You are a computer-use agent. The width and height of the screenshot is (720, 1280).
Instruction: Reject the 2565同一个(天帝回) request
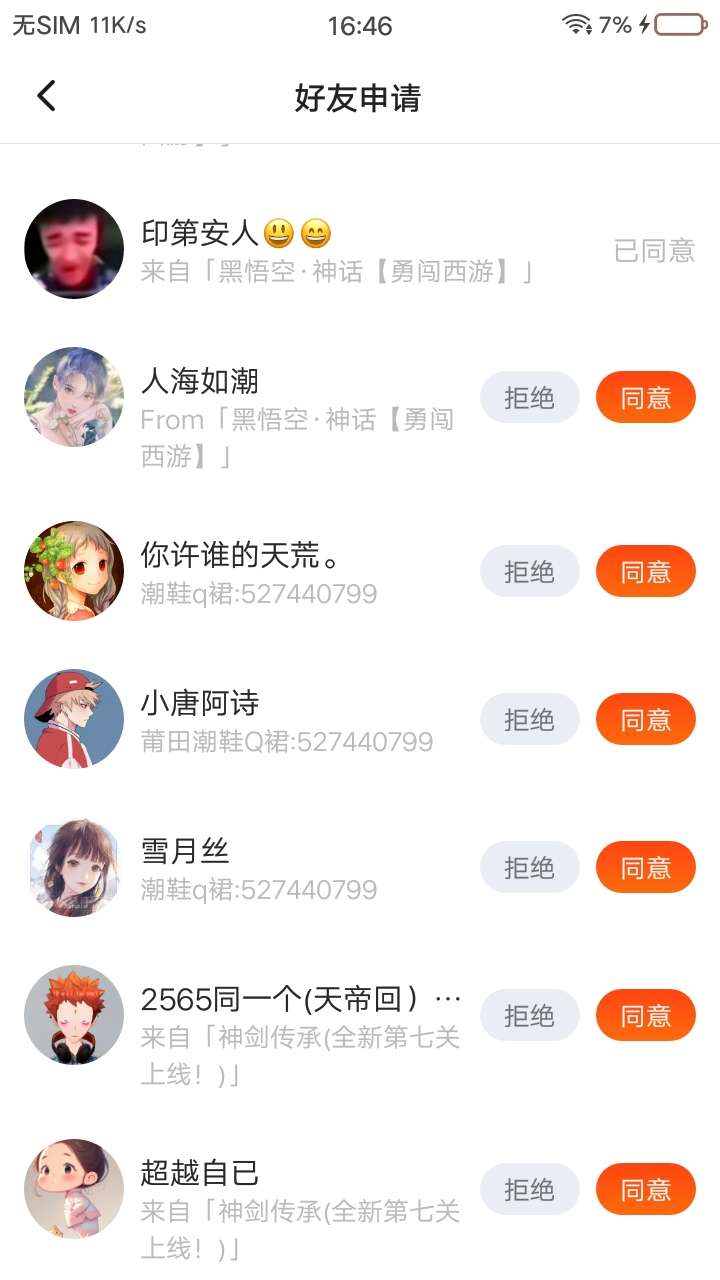point(529,1016)
